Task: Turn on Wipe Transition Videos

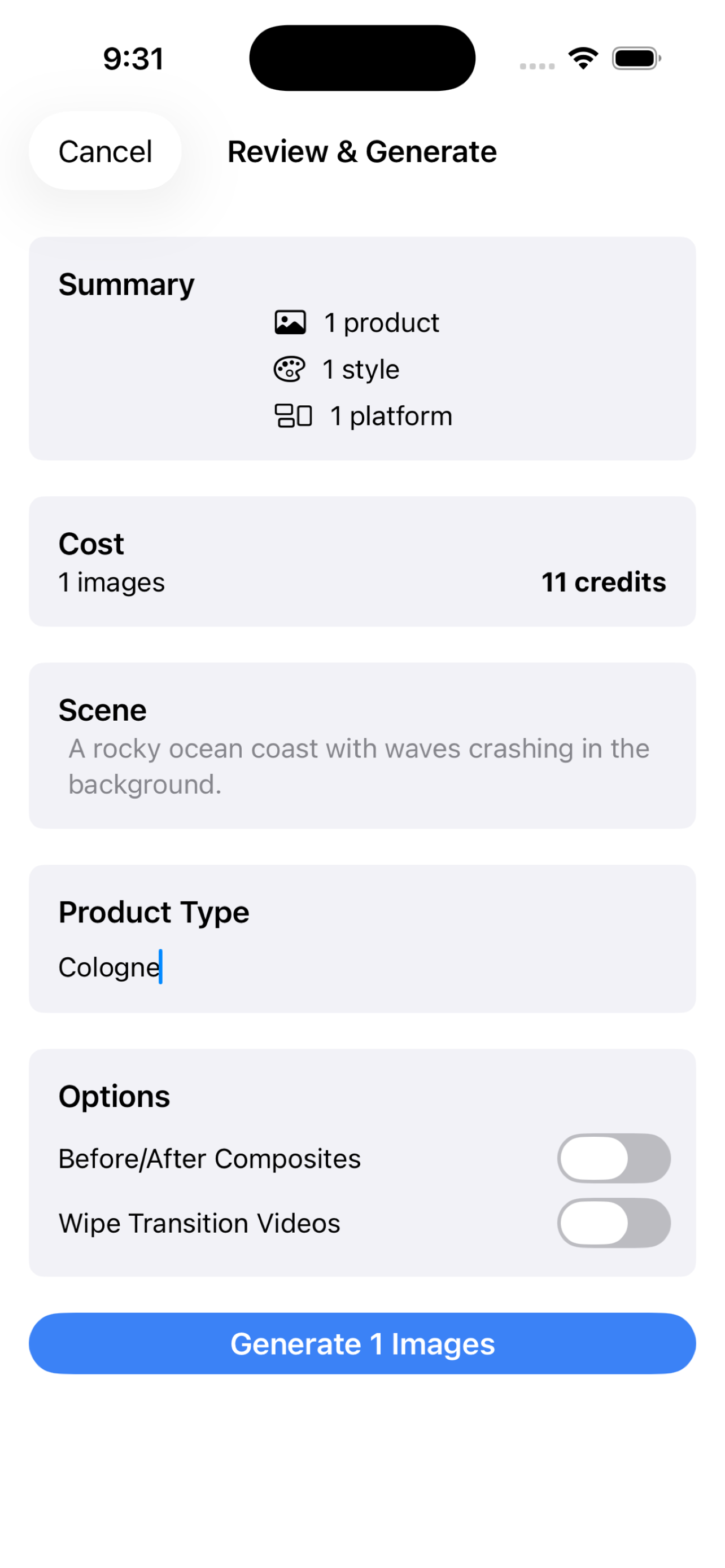Action: pyautogui.click(x=613, y=1222)
